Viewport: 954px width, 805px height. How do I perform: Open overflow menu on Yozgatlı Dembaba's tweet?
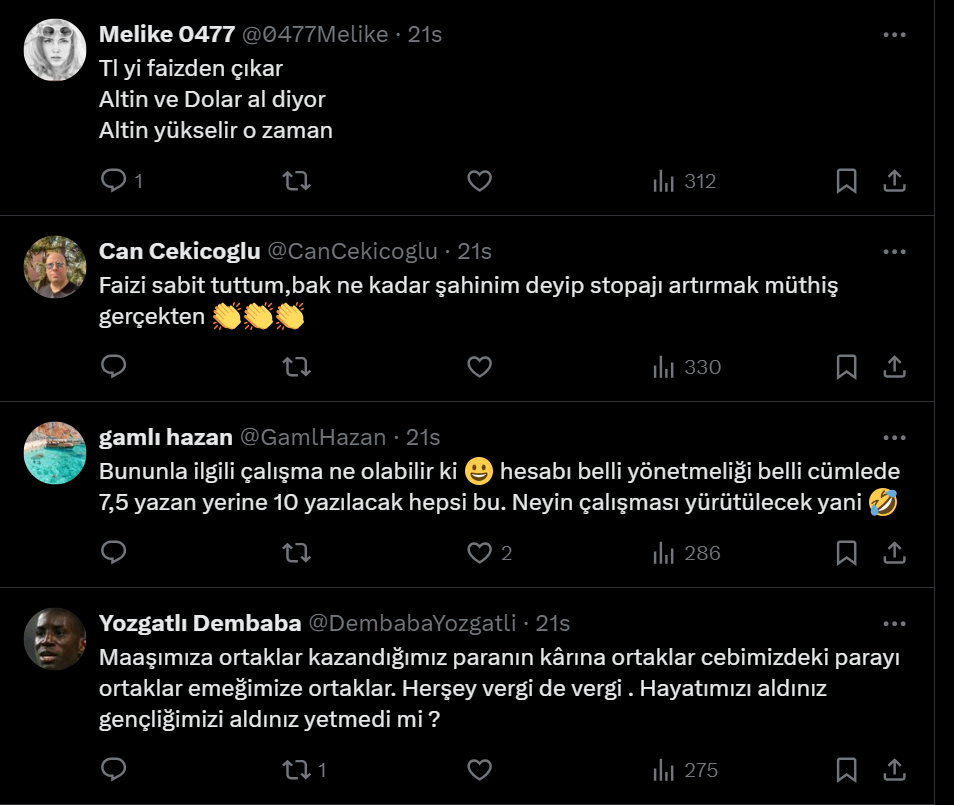(x=894, y=623)
